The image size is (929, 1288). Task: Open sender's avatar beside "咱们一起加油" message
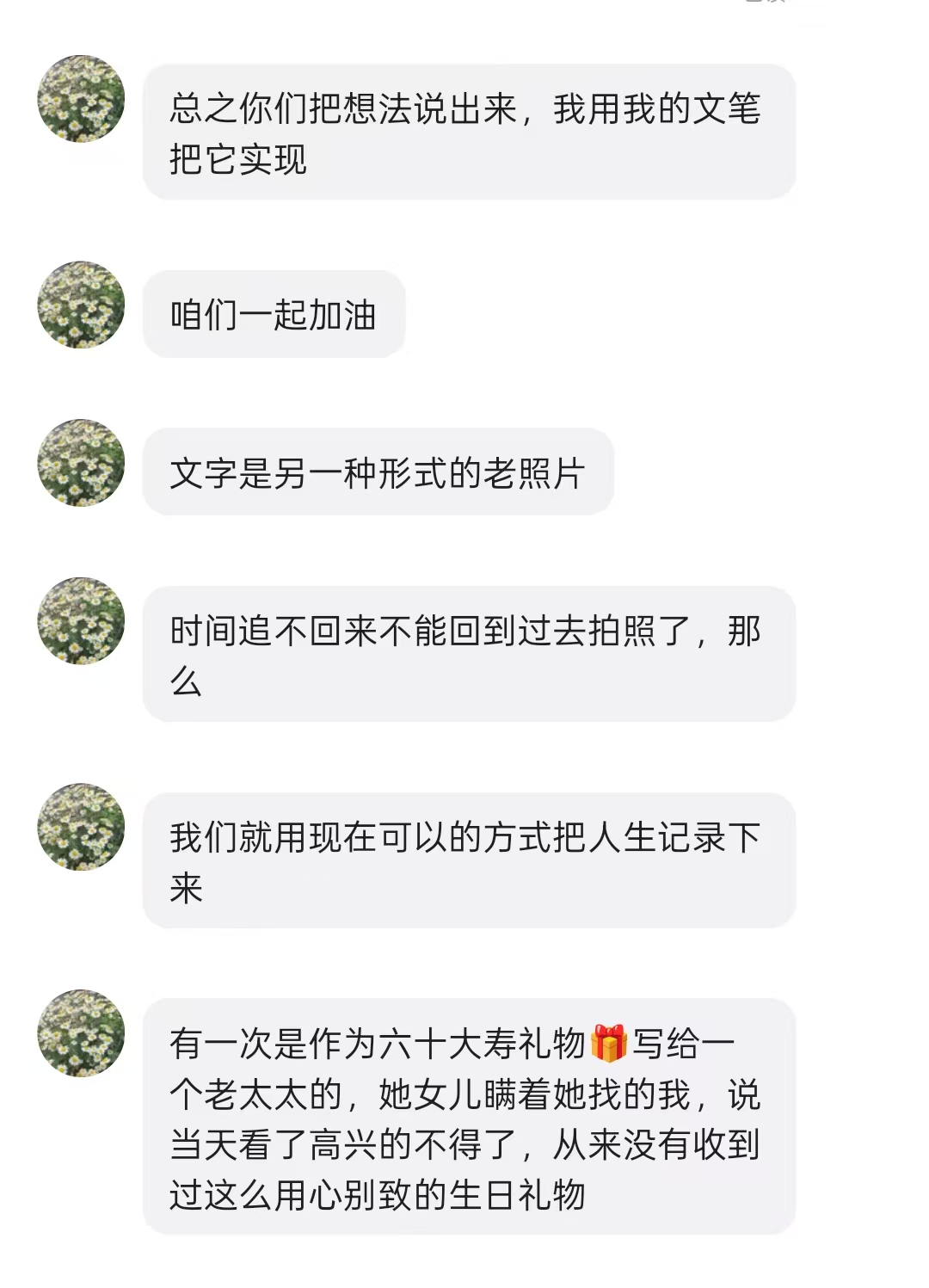coord(81,305)
